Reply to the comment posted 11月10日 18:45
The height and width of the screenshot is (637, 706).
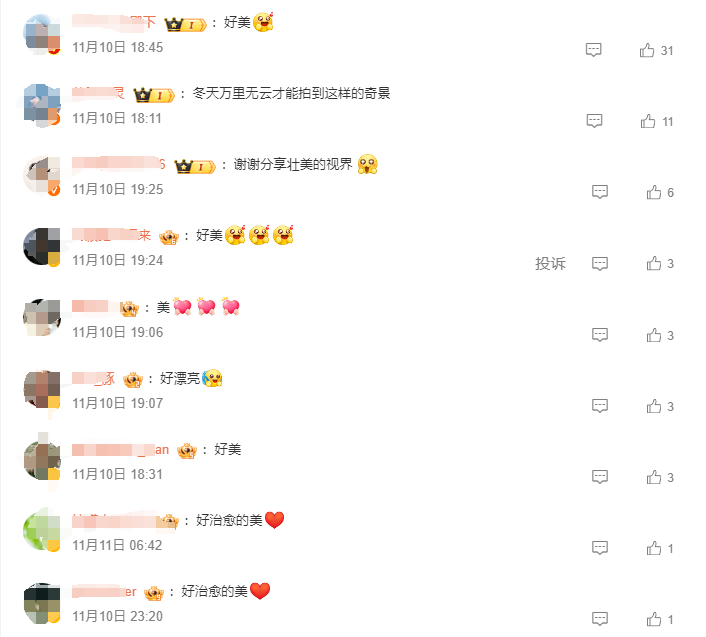point(593,50)
